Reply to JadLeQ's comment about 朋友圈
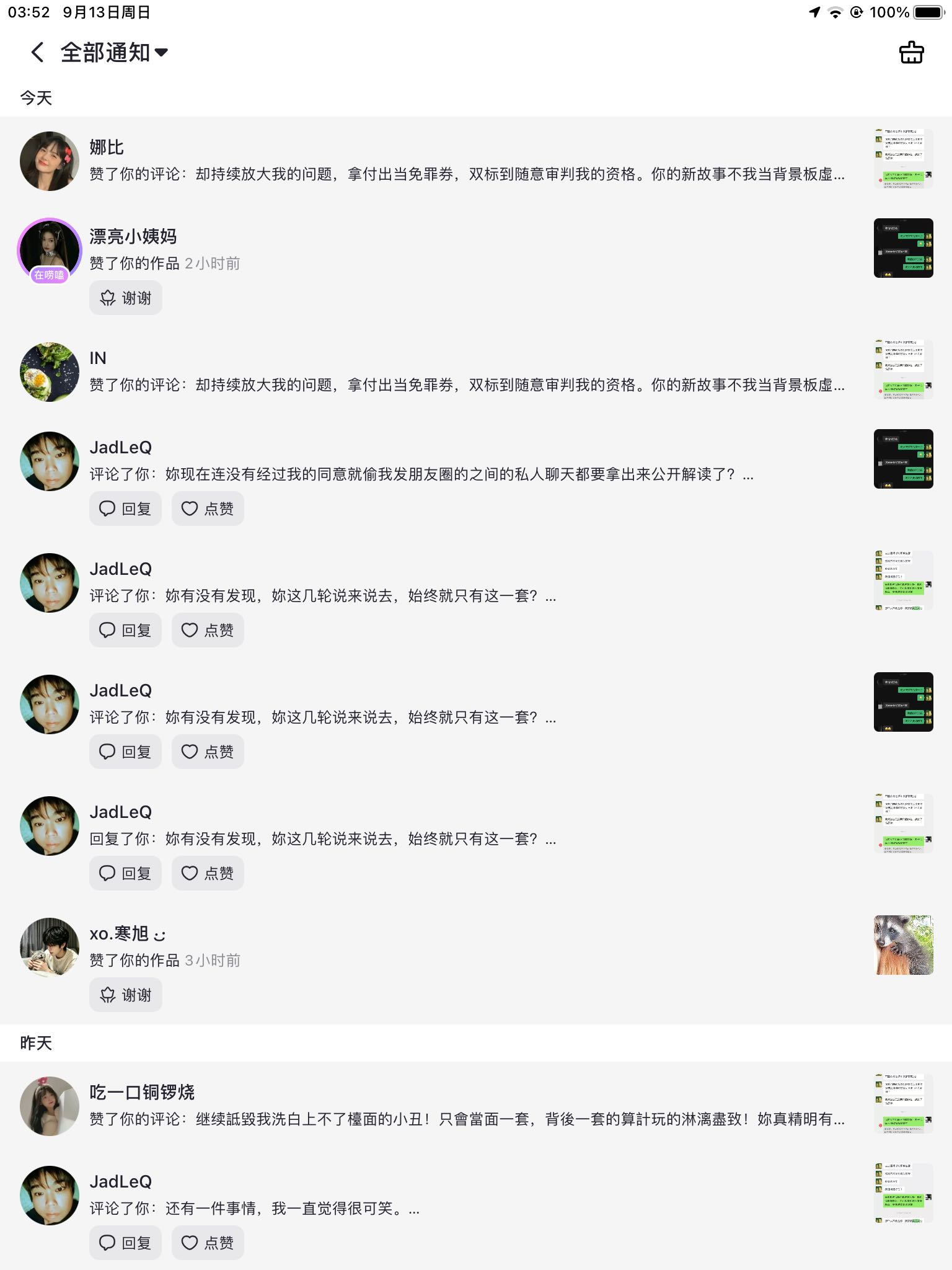The height and width of the screenshot is (1270, 952). click(x=126, y=508)
